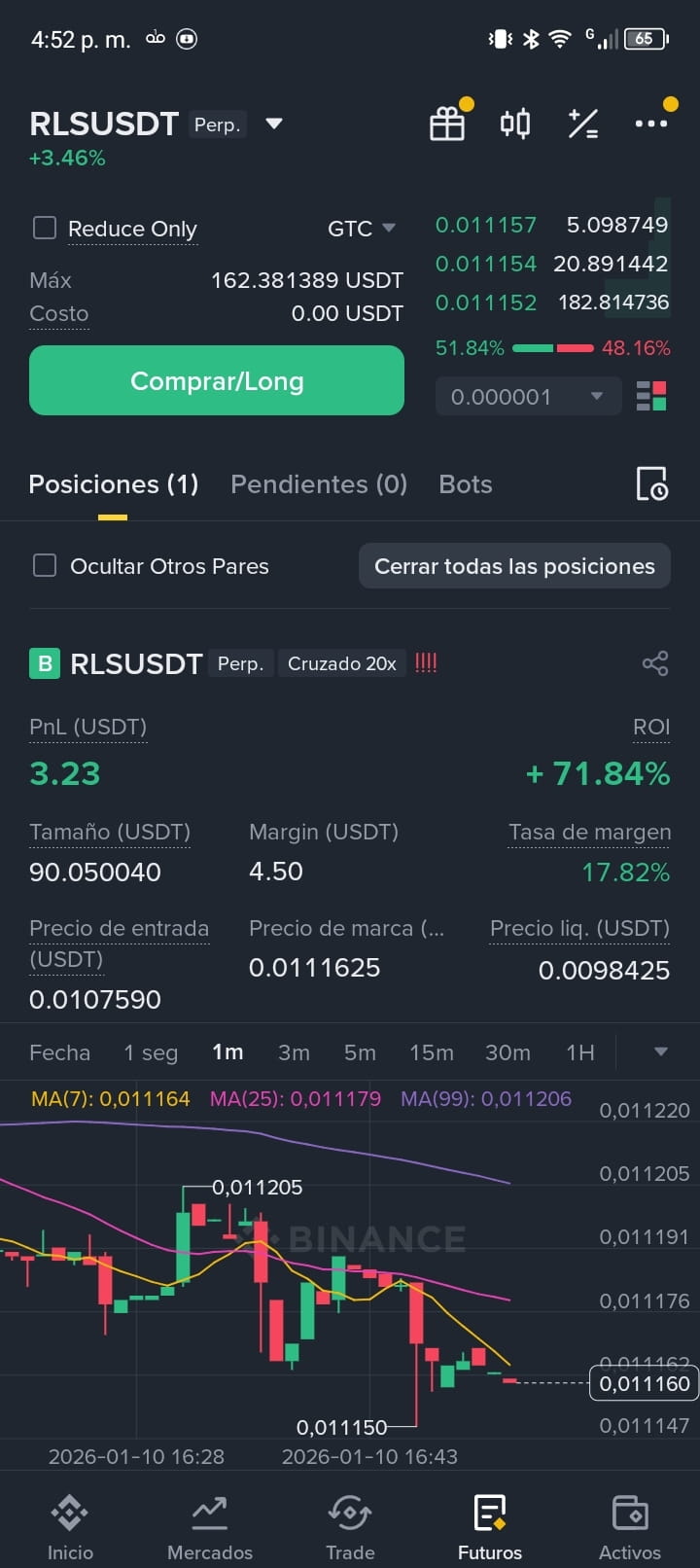The width and height of the screenshot is (700, 1568).
Task: Tap Cerrar todas las posiciones
Action: coord(514,566)
